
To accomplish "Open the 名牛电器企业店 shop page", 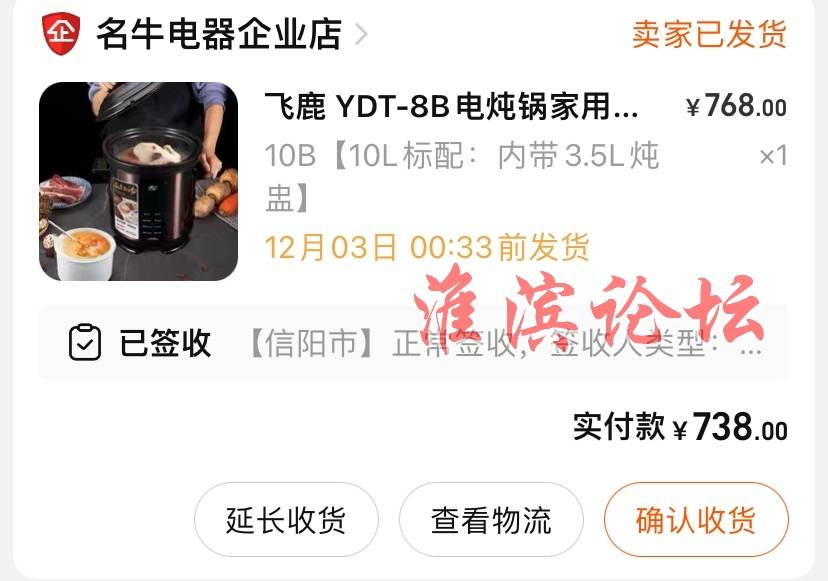I will pos(218,35).
